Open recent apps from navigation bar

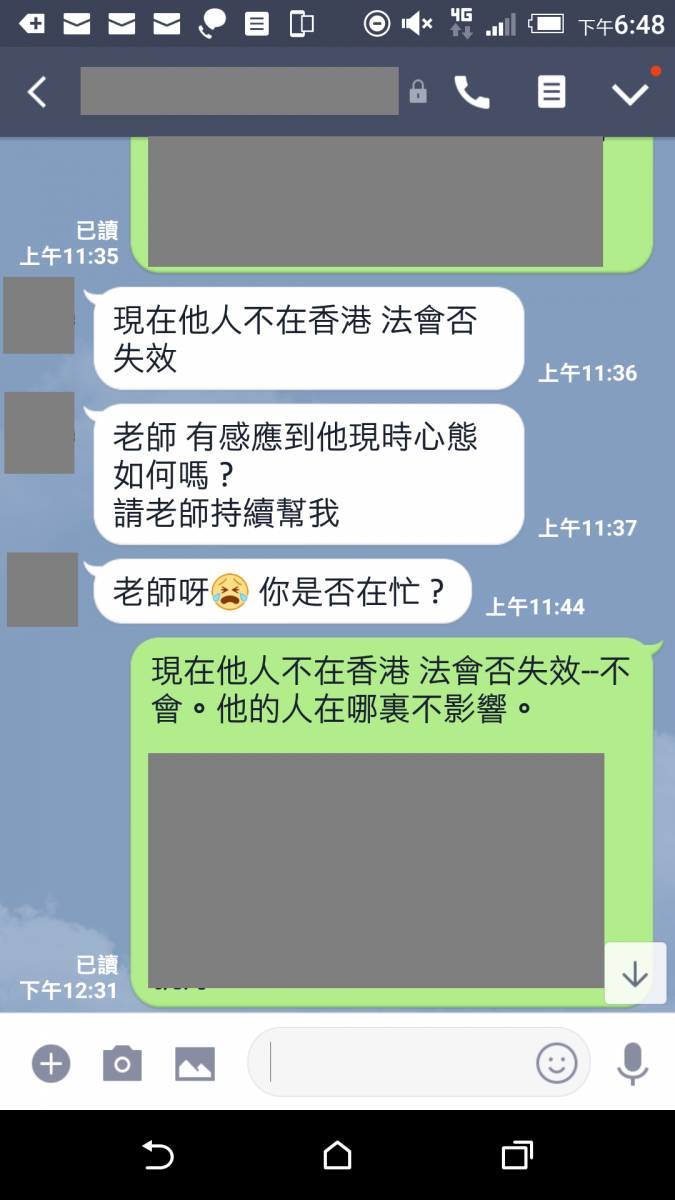[516, 1156]
